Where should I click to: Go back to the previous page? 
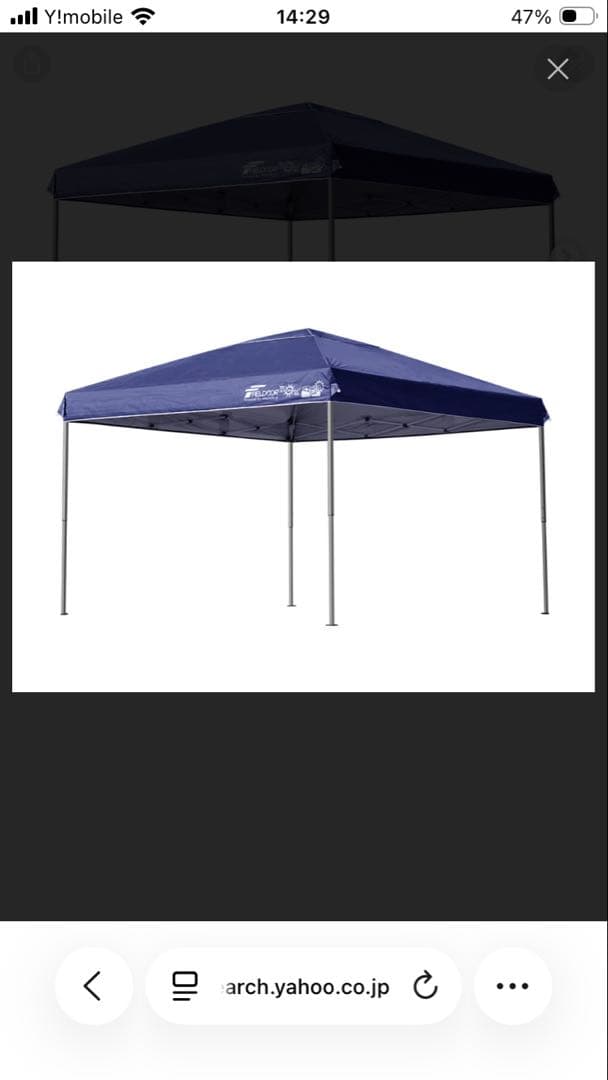pyautogui.click(x=93, y=986)
